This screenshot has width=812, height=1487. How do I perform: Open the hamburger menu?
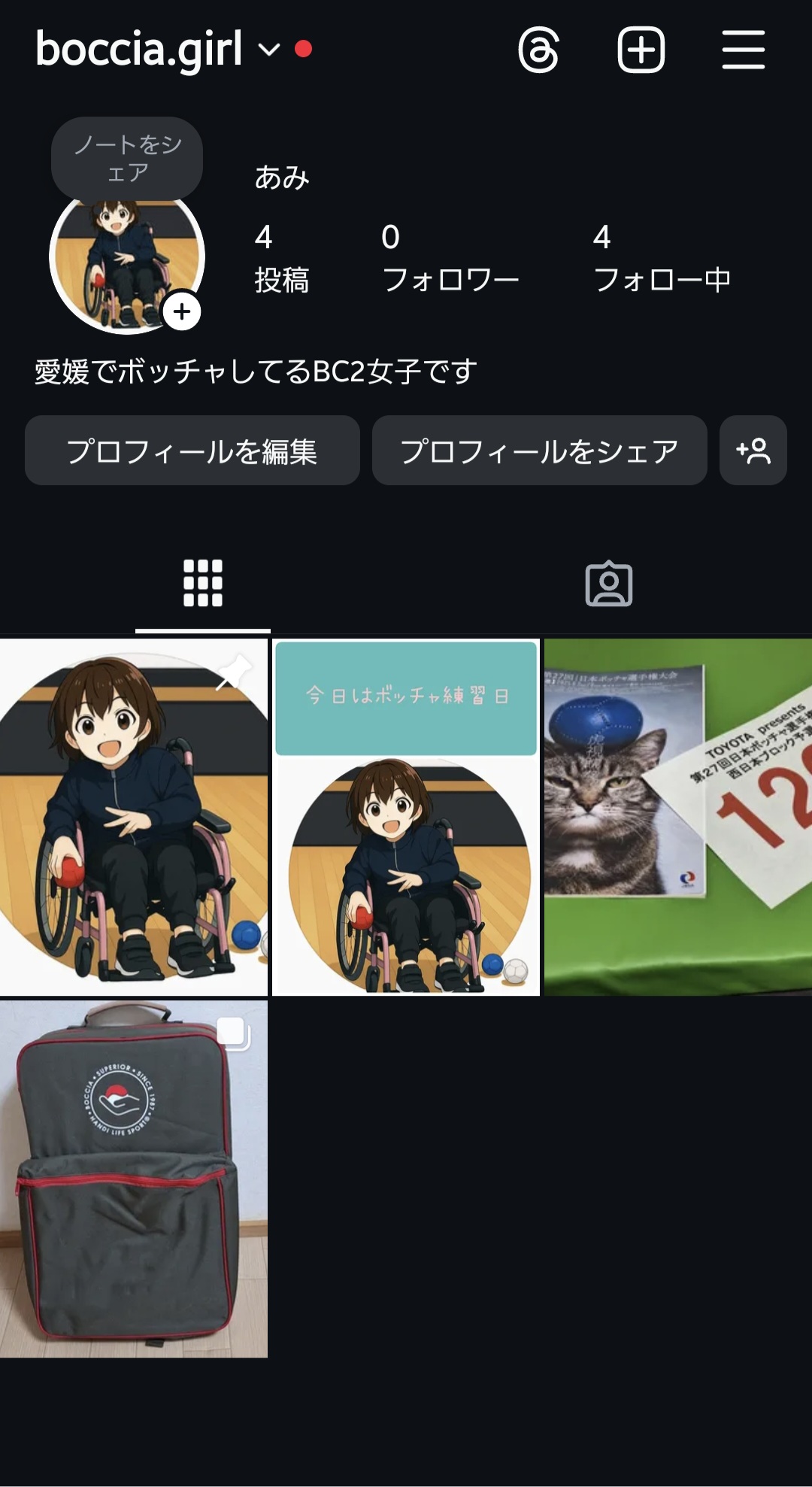click(x=743, y=50)
